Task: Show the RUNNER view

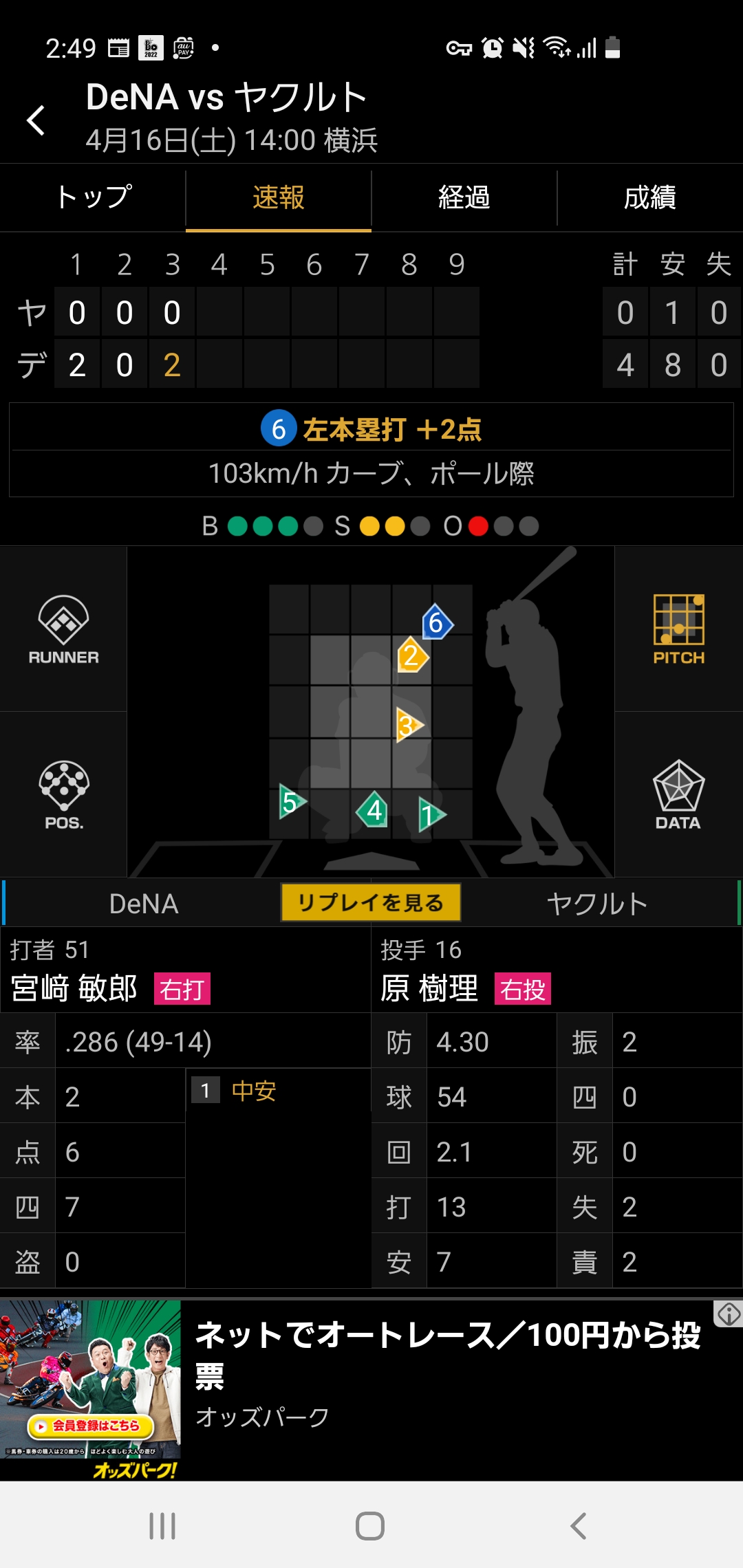Action: click(x=63, y=629)
